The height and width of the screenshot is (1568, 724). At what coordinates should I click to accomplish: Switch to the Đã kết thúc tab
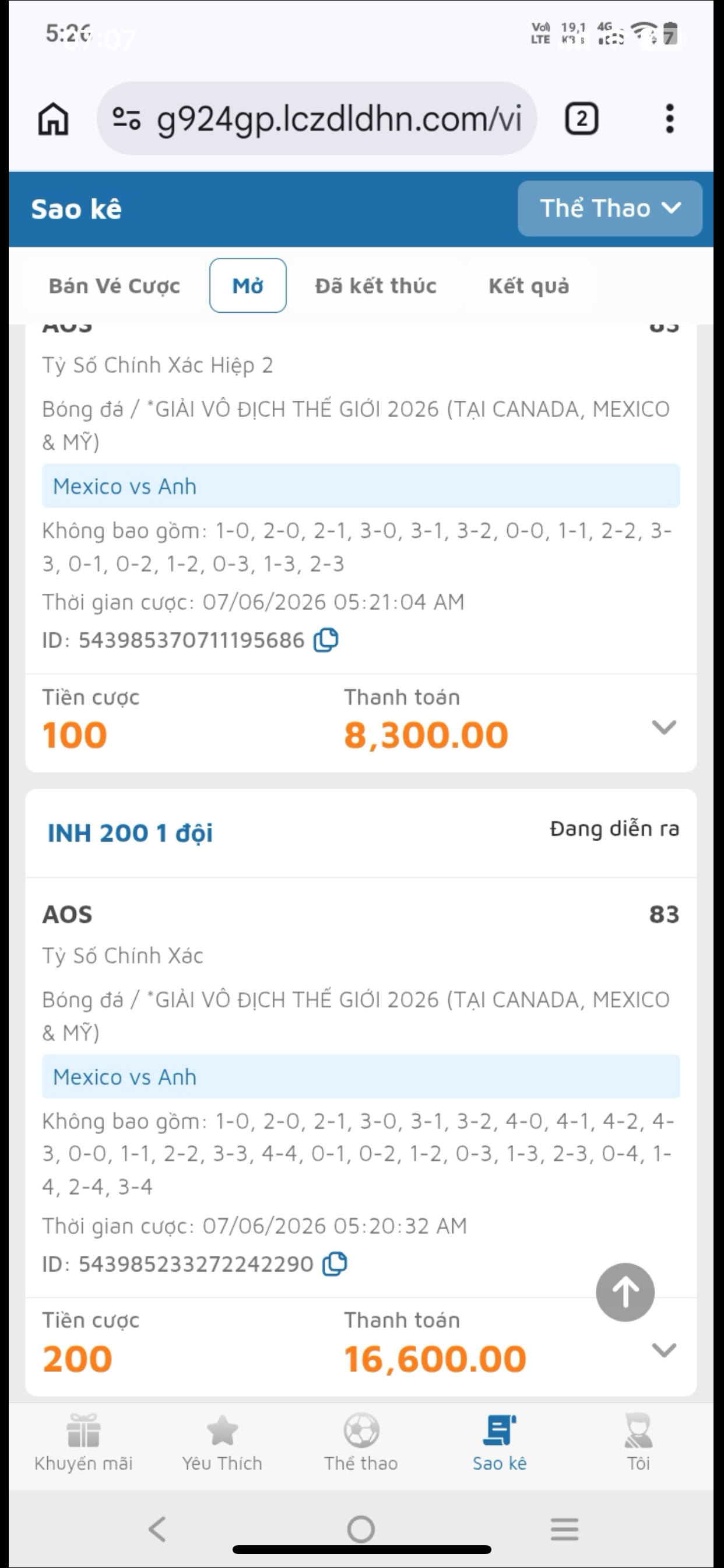(x=375, y=285)
